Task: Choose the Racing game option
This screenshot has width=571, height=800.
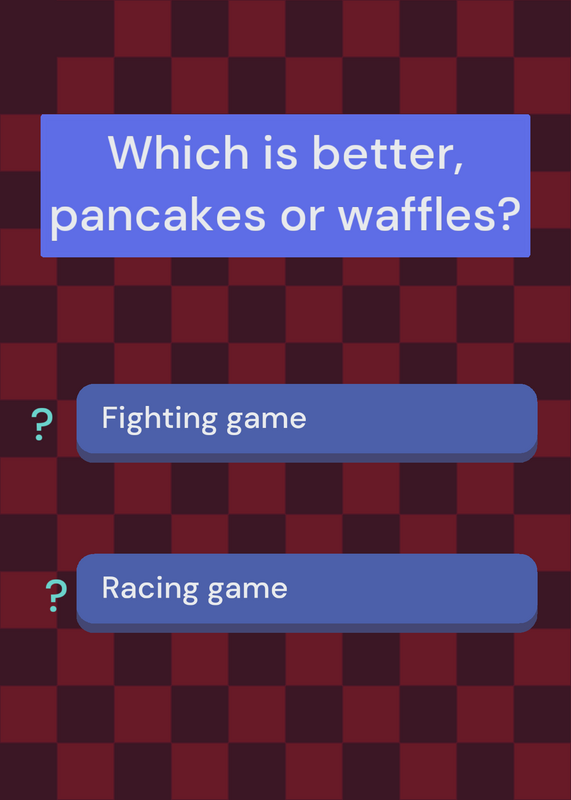Action: 307,592
